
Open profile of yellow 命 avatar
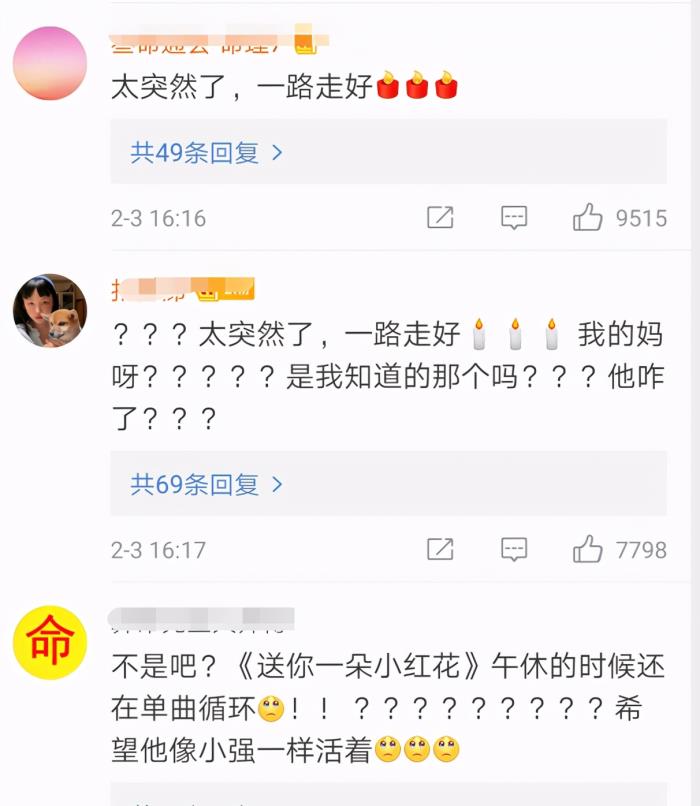pyautogui.click(x=50, y=642)
